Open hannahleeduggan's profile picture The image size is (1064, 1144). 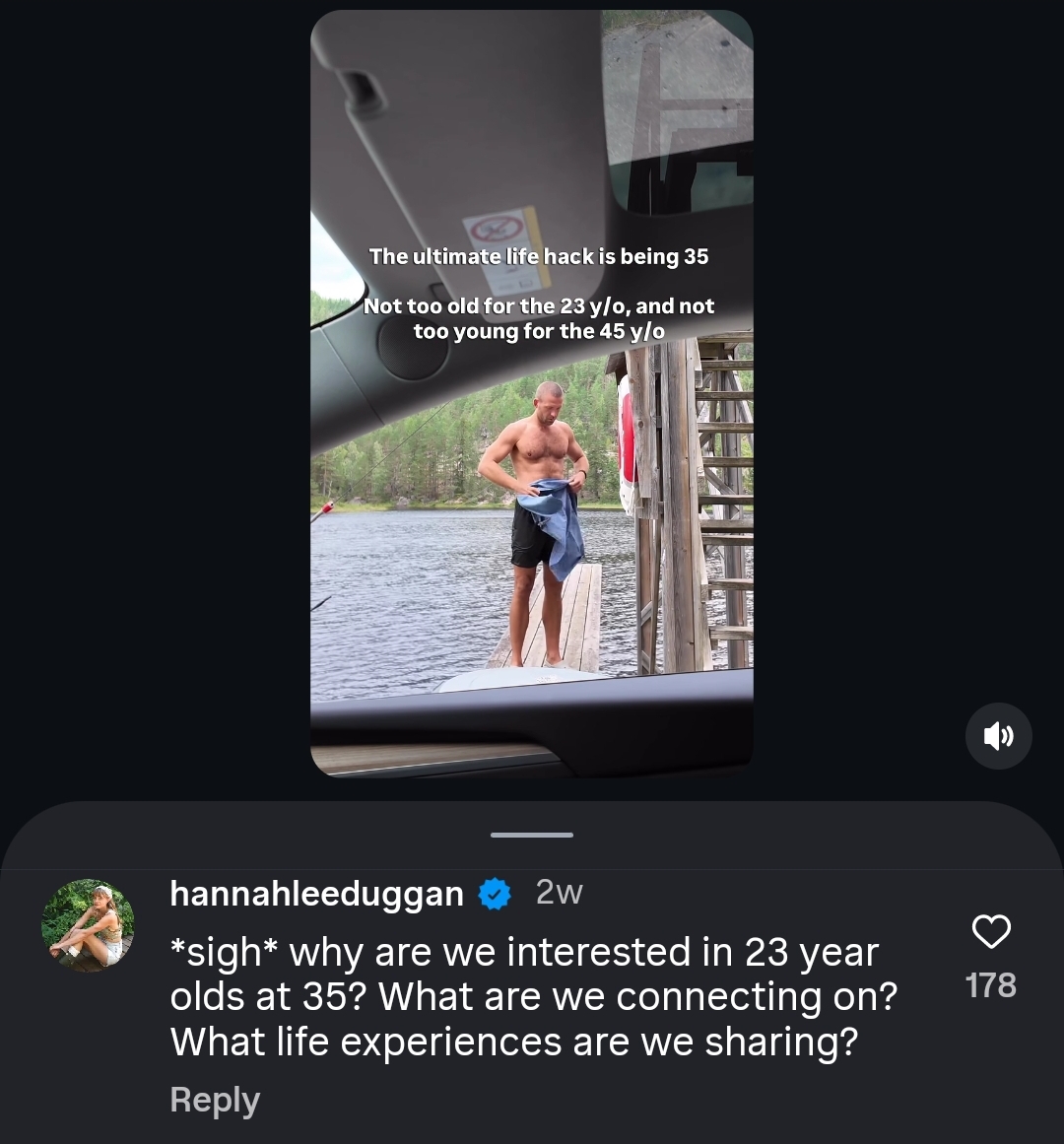[88, 925]
